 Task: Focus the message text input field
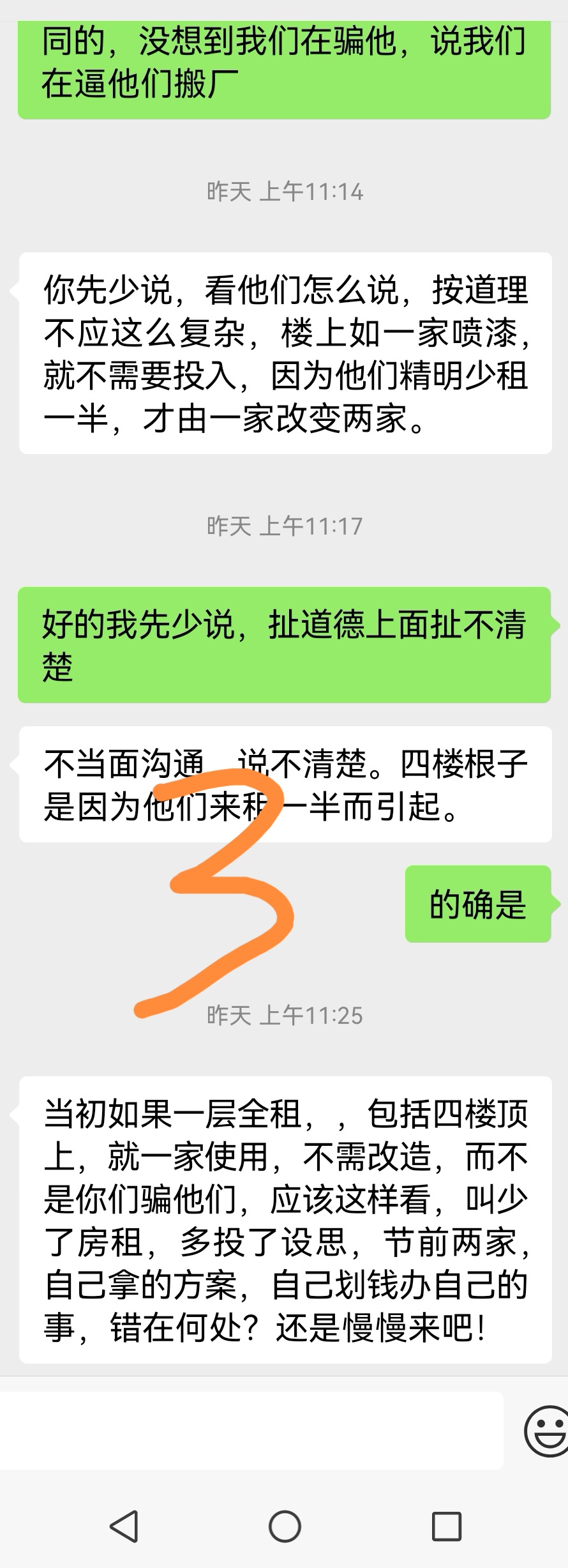pyautogui.click(x=251, y=1431)
